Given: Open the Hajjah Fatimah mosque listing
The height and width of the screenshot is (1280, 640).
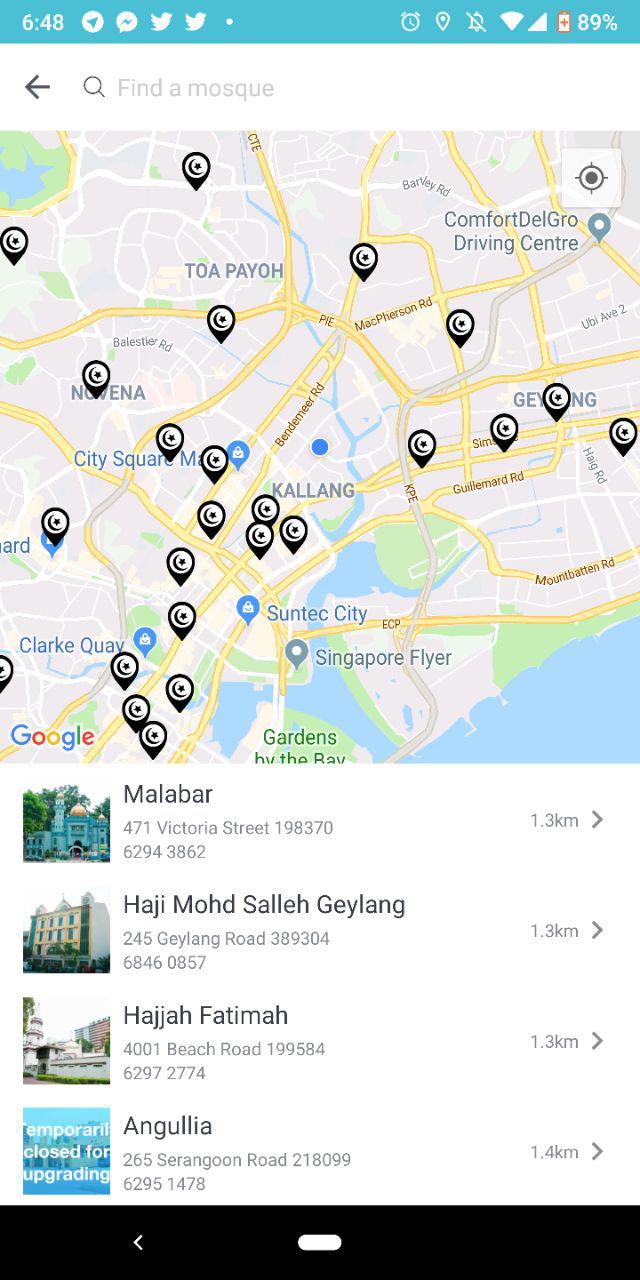Looking at the screenshot, I should 320,1043.
